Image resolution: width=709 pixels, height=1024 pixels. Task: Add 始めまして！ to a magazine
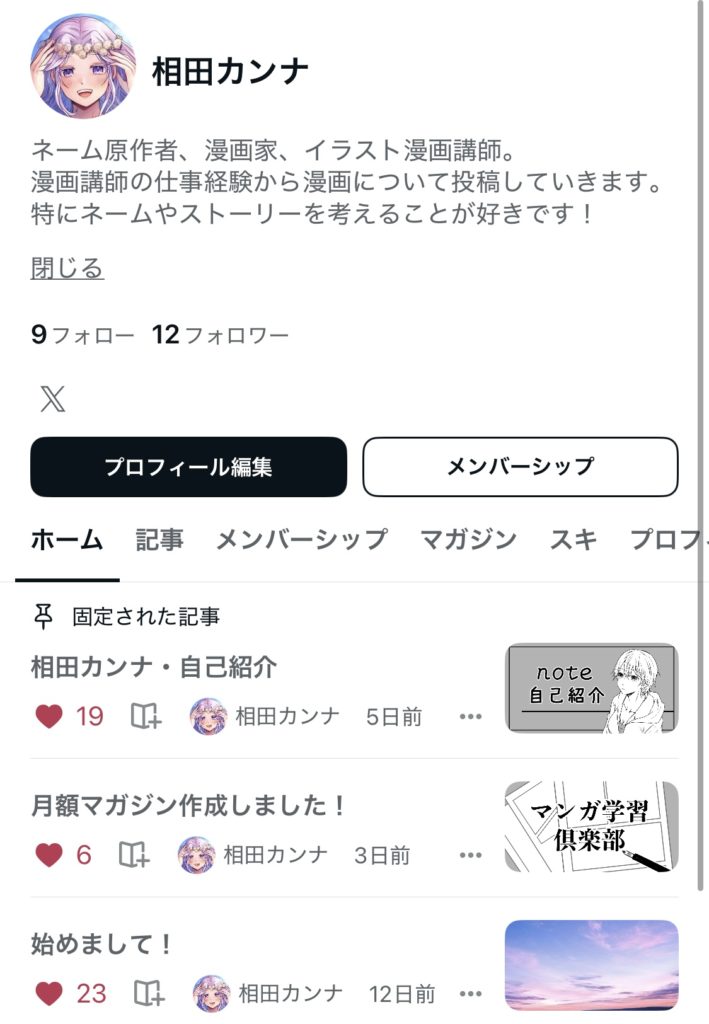(148, 993)
